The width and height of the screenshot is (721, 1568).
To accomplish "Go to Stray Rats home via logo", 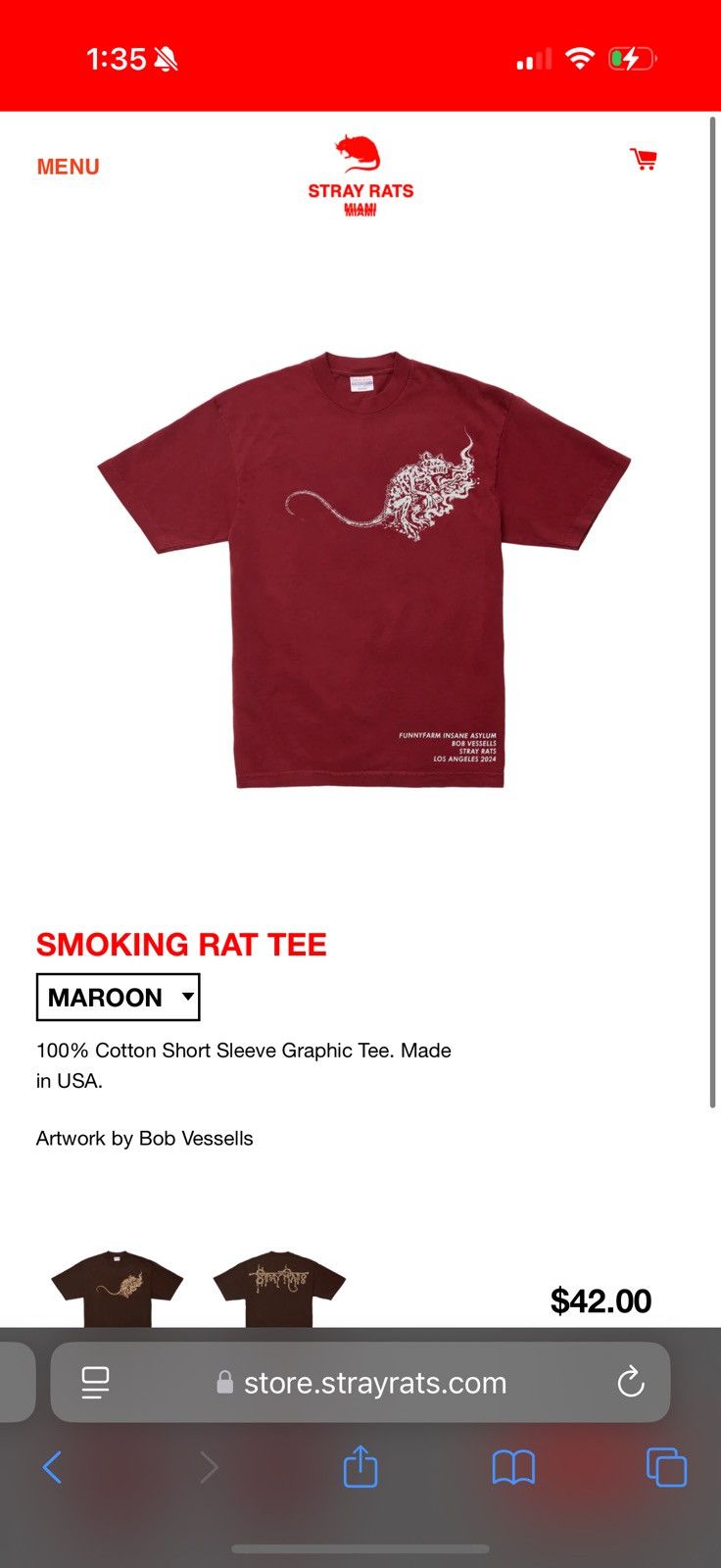I will pos(360,176).
